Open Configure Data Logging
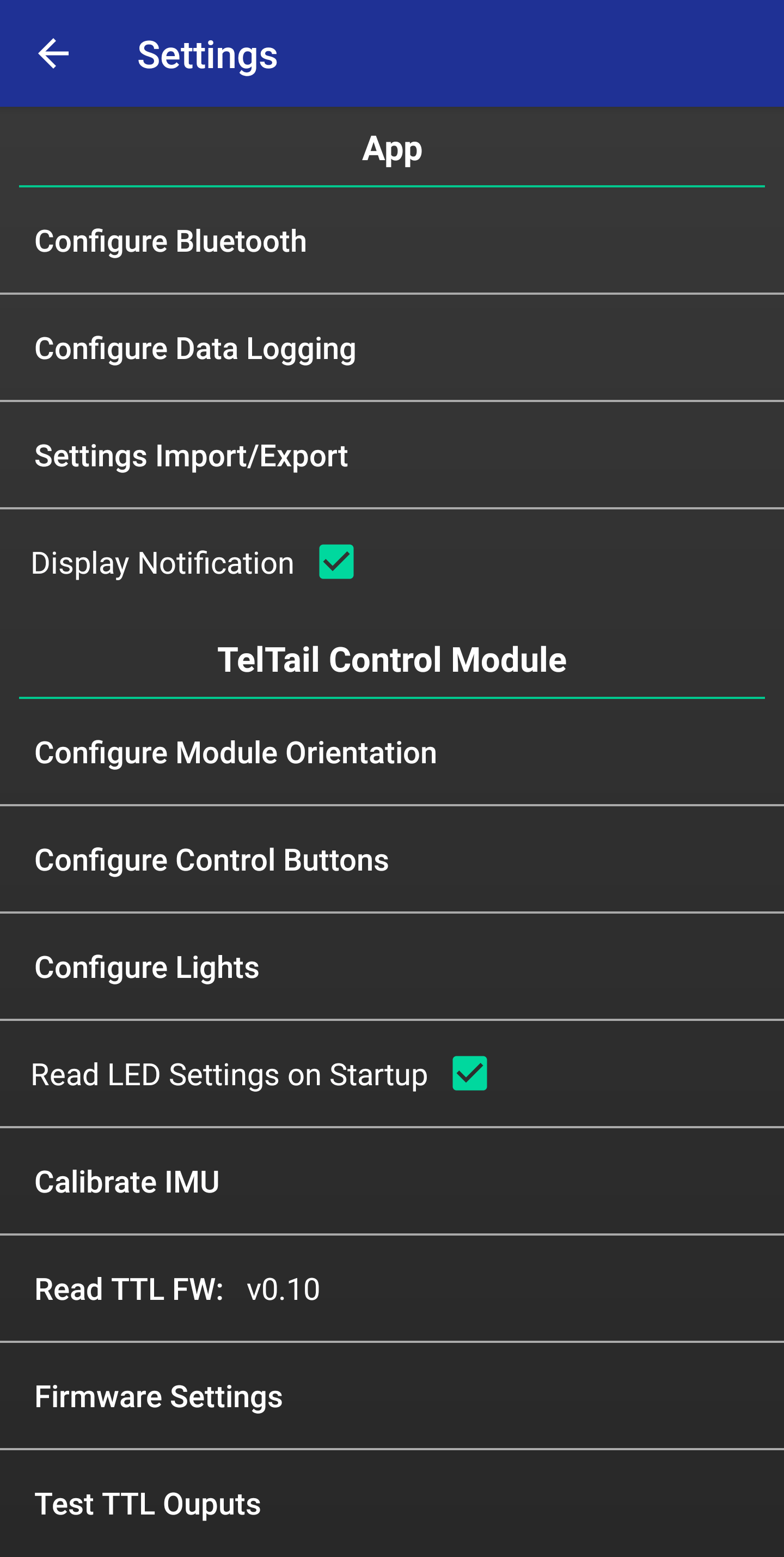 click(x=195, y=348)
